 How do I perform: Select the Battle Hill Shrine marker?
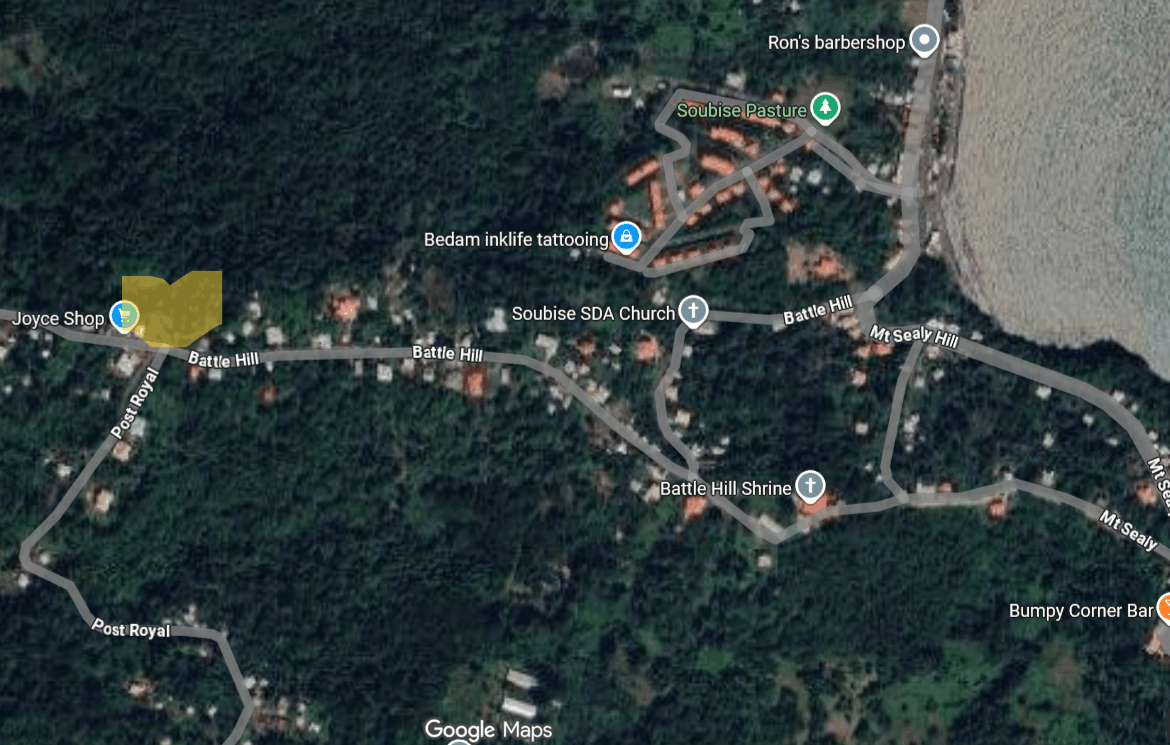(x=809, y=486)
